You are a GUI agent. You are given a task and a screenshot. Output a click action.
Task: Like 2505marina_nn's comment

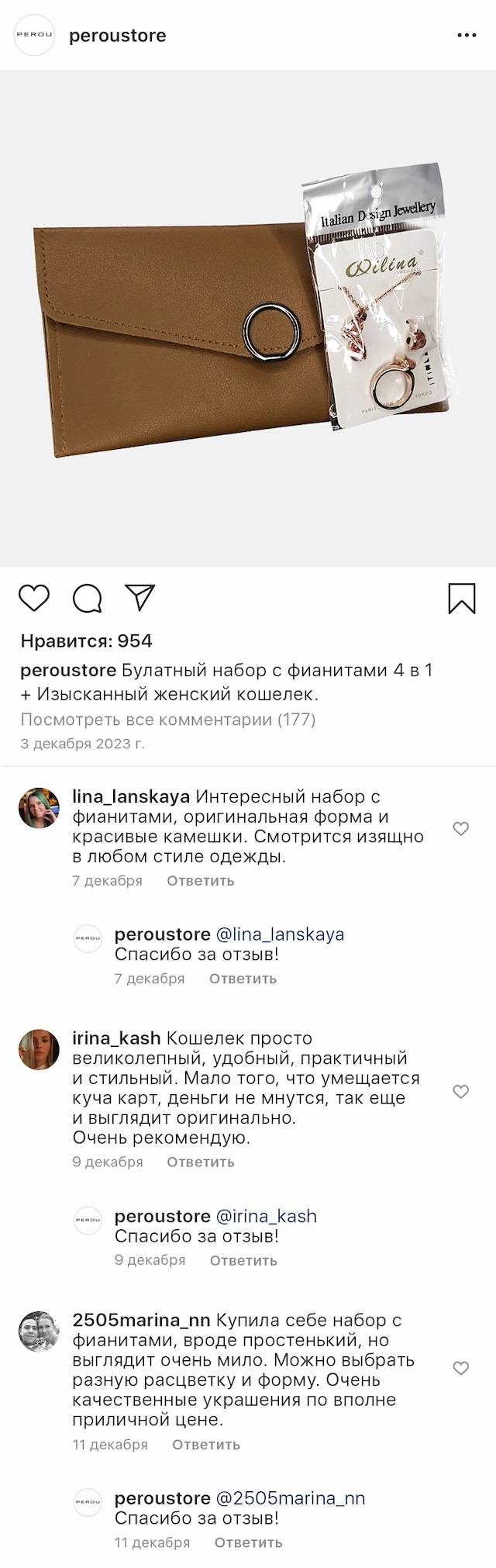coord(460,1368)
